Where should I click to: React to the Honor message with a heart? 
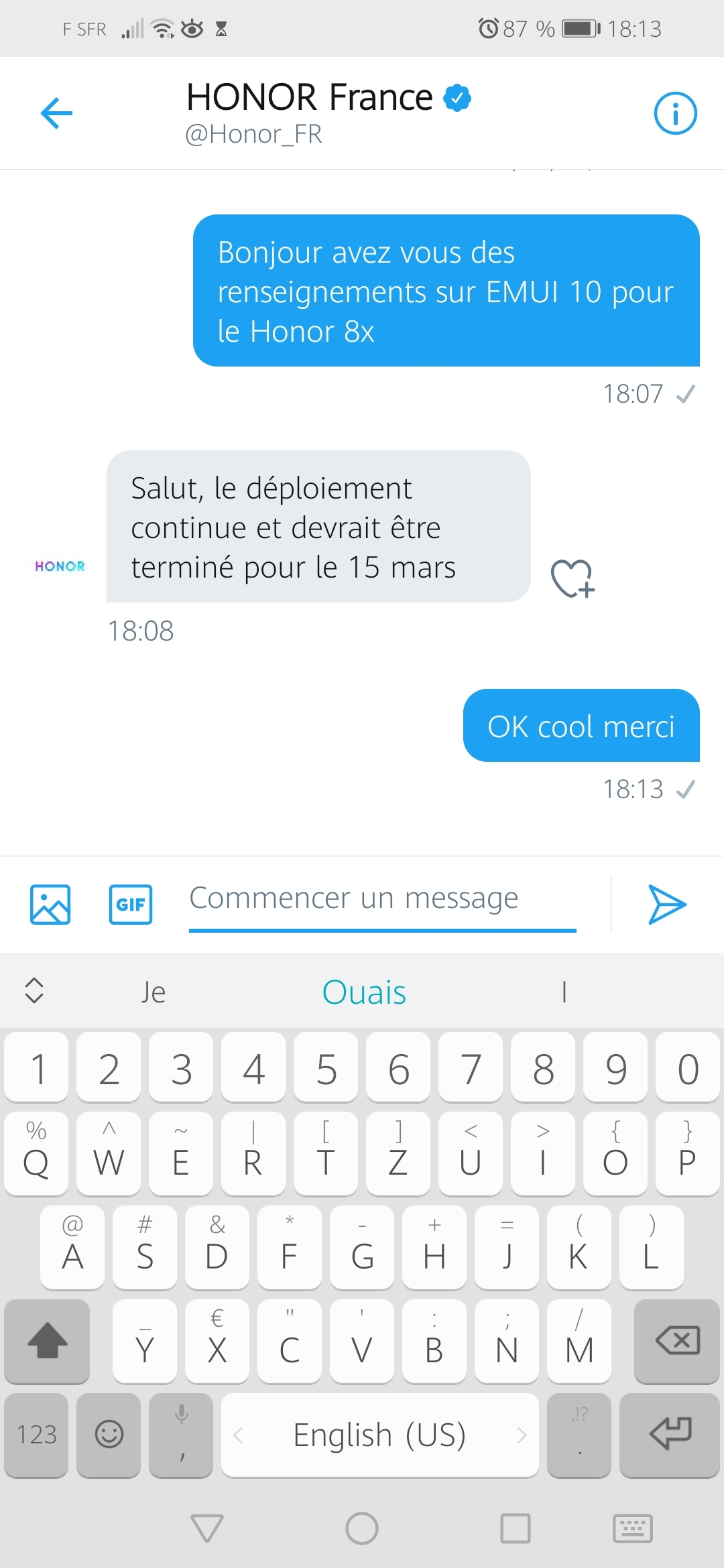(572, 578)
